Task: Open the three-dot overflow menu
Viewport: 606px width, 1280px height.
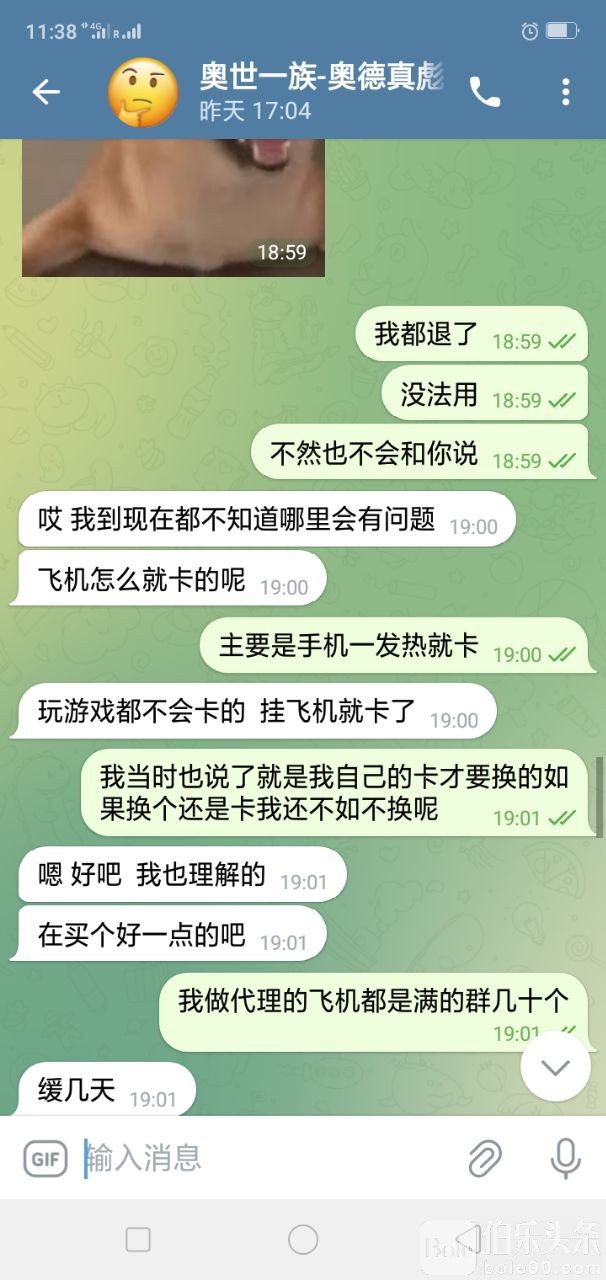Action: [565, 93]
